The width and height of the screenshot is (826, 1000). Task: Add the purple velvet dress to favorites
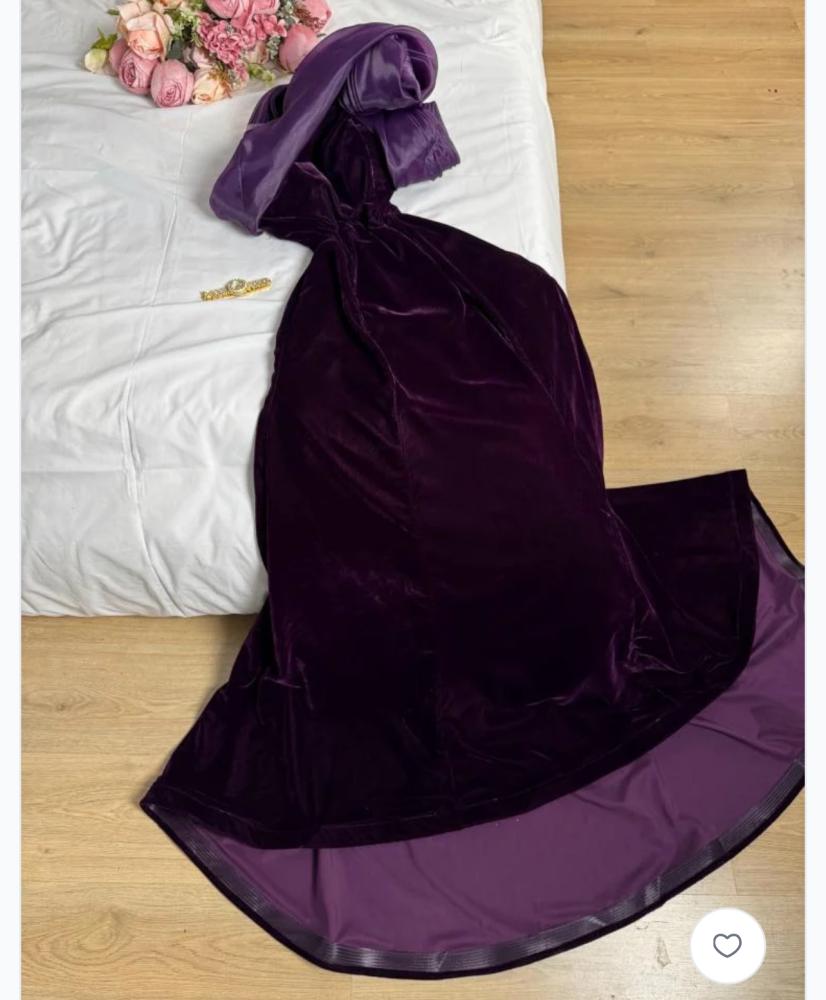pyautogui.click(x=727, y=946)
